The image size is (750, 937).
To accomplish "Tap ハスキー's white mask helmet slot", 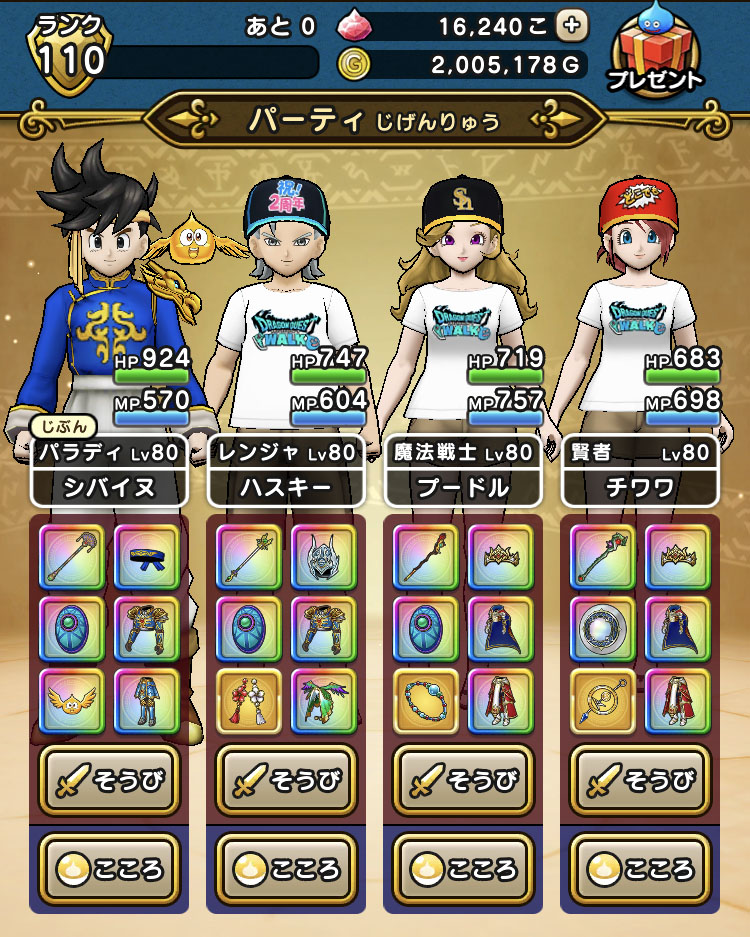I will click(323, 557).
